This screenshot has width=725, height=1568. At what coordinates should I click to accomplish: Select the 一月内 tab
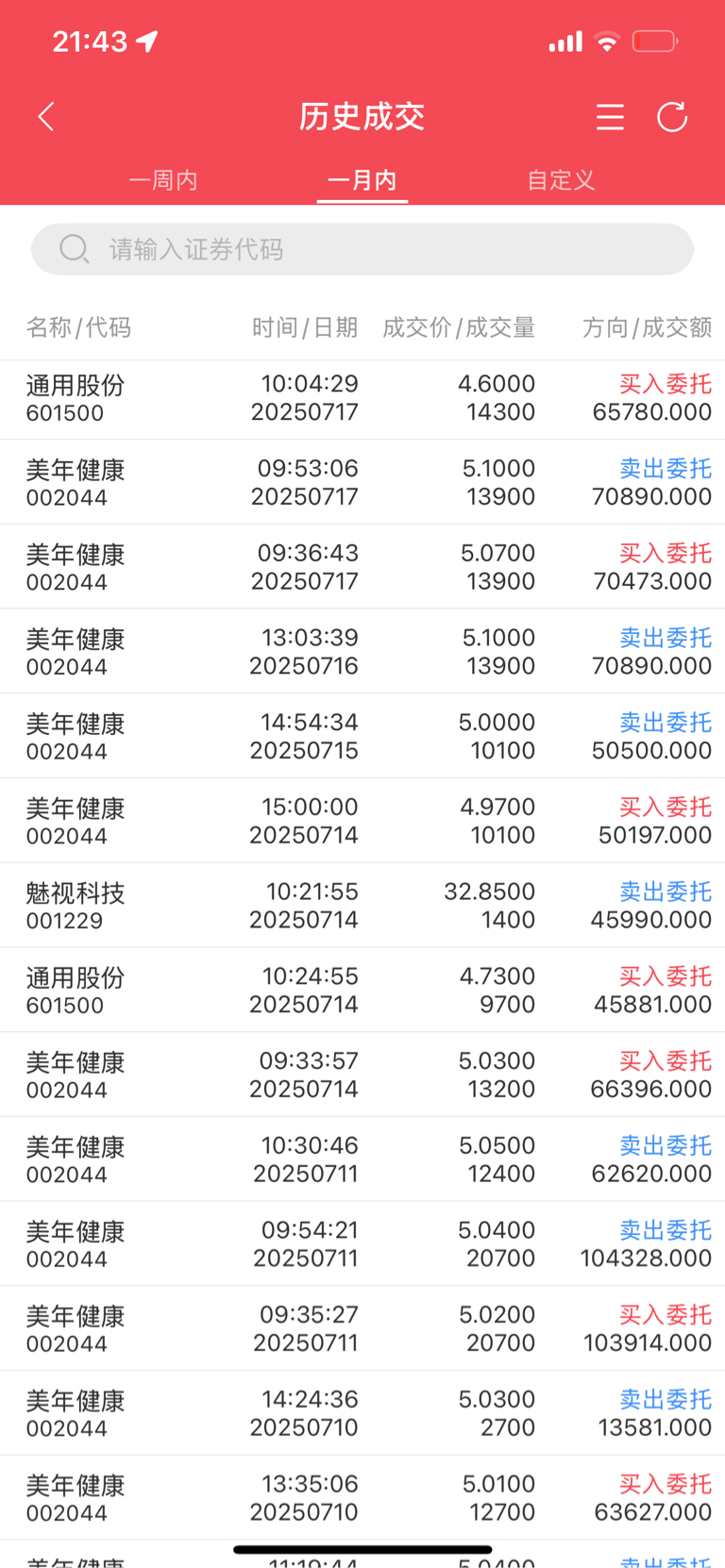[362, 180]
